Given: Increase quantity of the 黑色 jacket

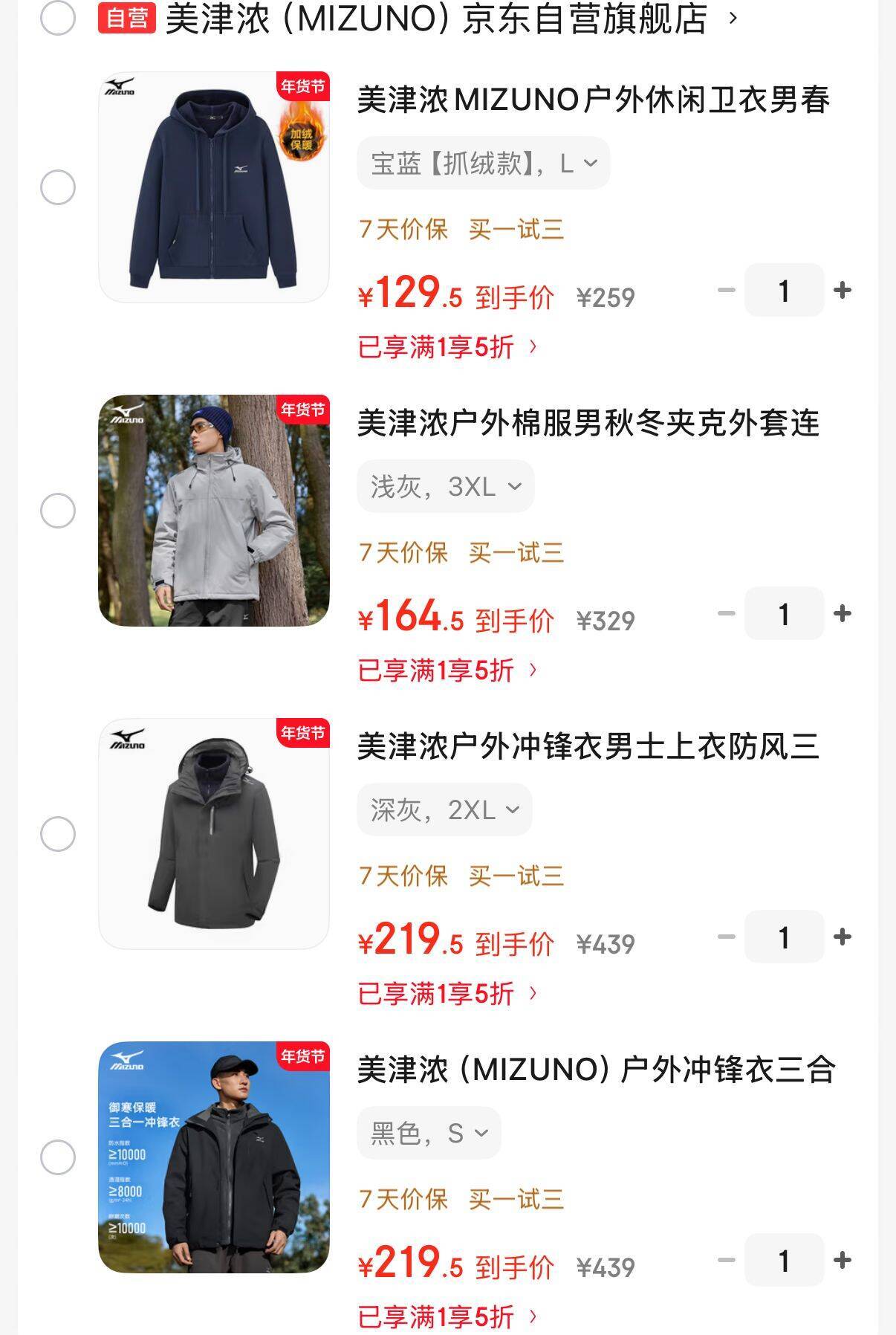Looking at the screenshot, I should click(843, 1260).
